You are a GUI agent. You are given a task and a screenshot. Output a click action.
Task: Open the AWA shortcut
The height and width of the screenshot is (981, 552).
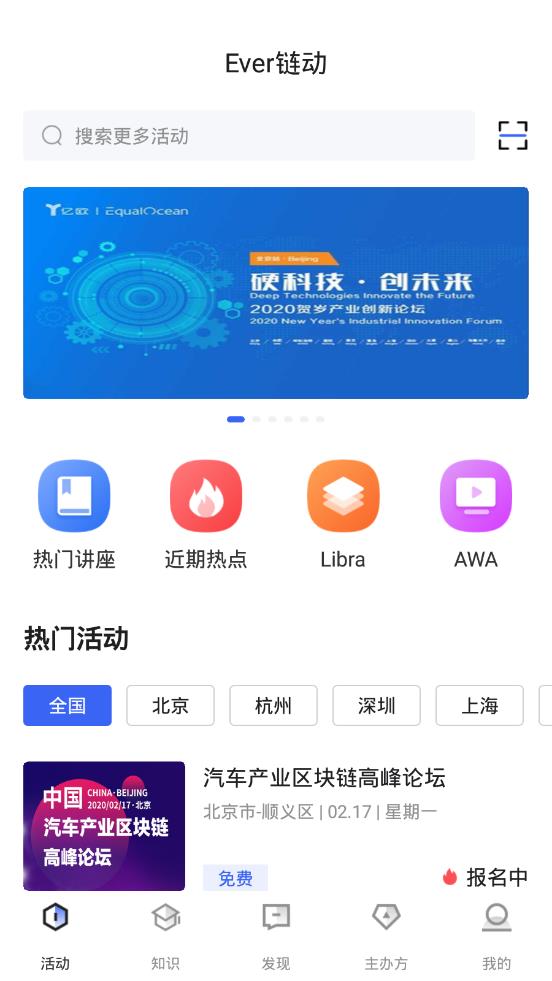pos(476,515)
